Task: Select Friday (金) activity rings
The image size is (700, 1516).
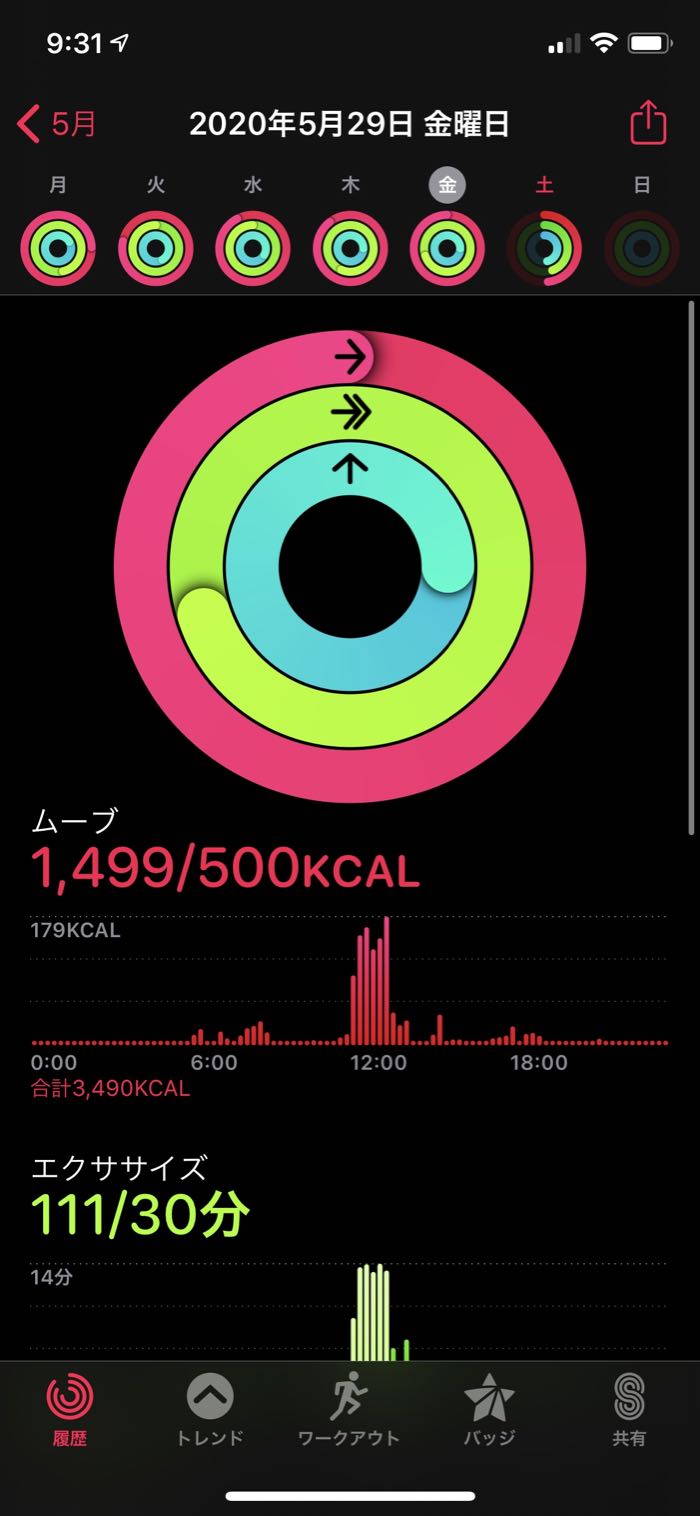Action: tap(447, 248)
